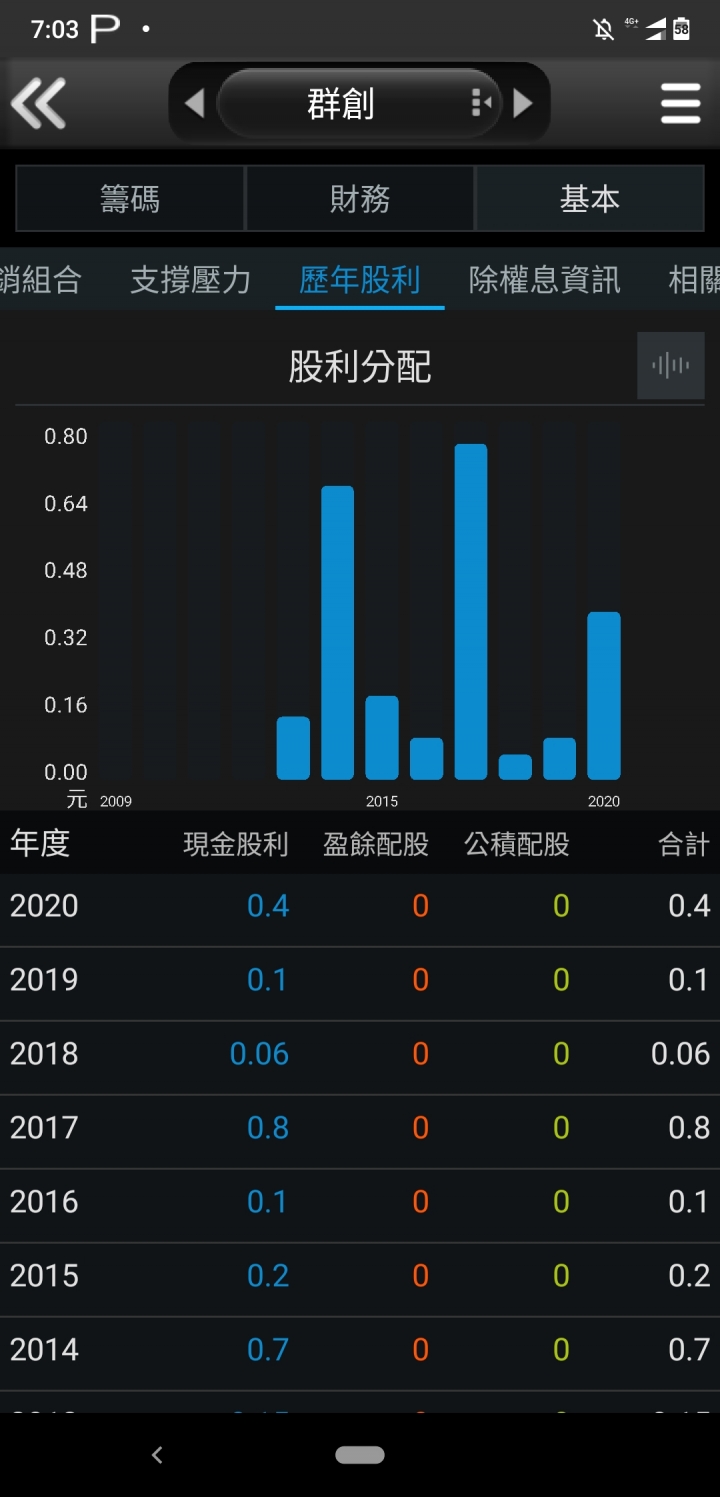Switch to the 歷年股利 tab
The image size is (720, 1497).
[360, 280]
